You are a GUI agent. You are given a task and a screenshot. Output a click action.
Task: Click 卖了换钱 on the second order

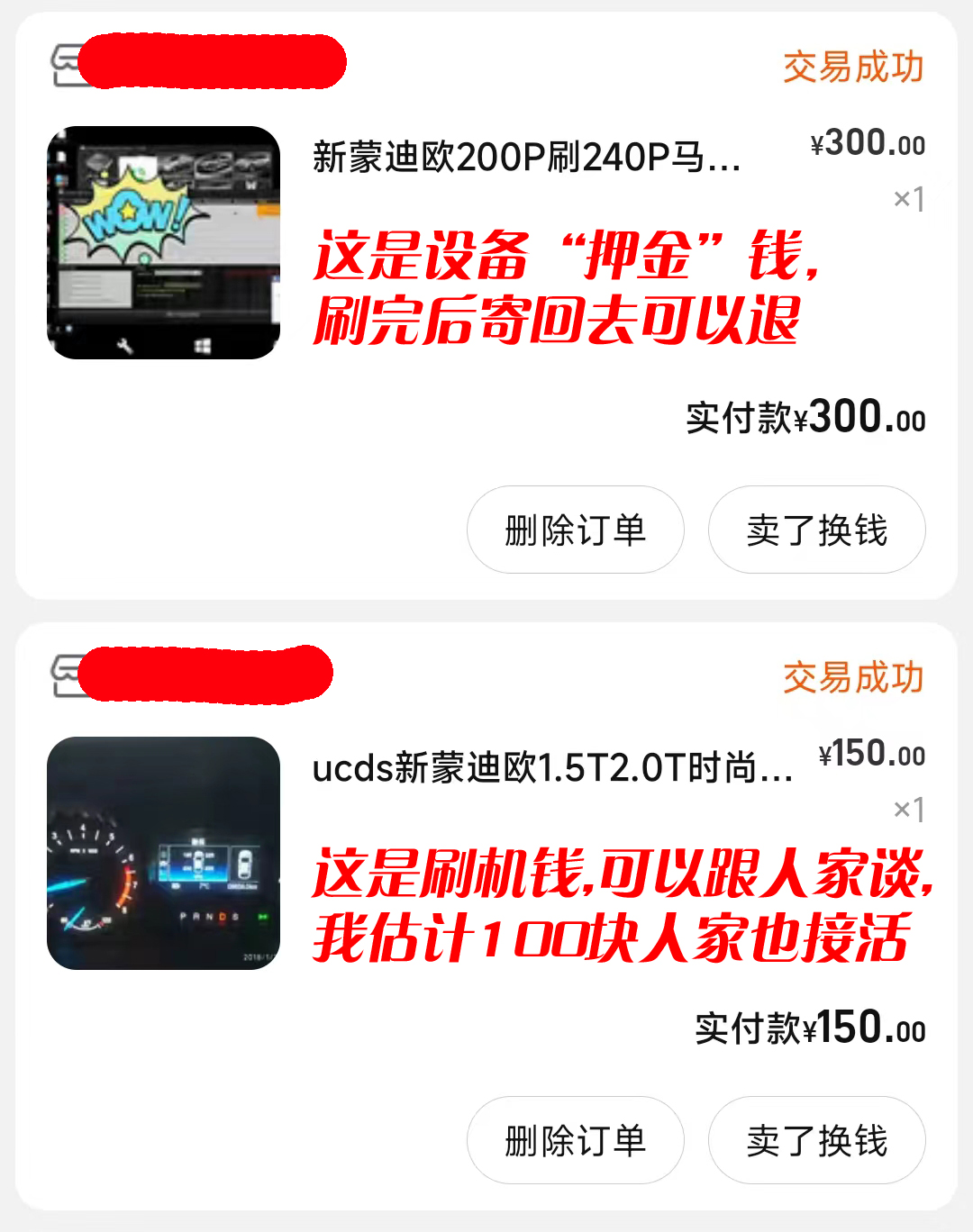tap(815, 1139)
